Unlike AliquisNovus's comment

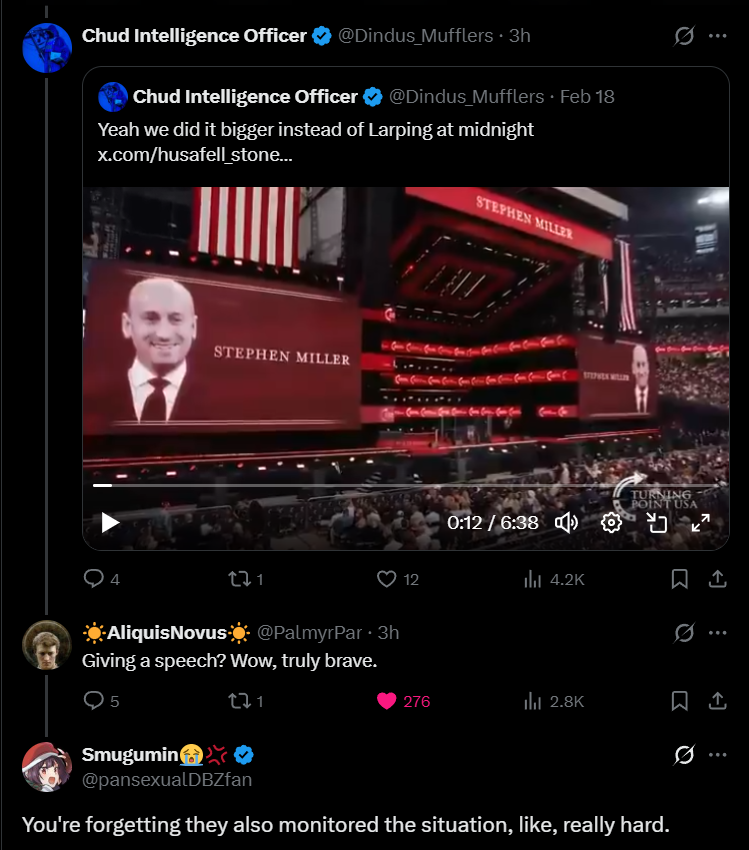[x=387, y=701]
